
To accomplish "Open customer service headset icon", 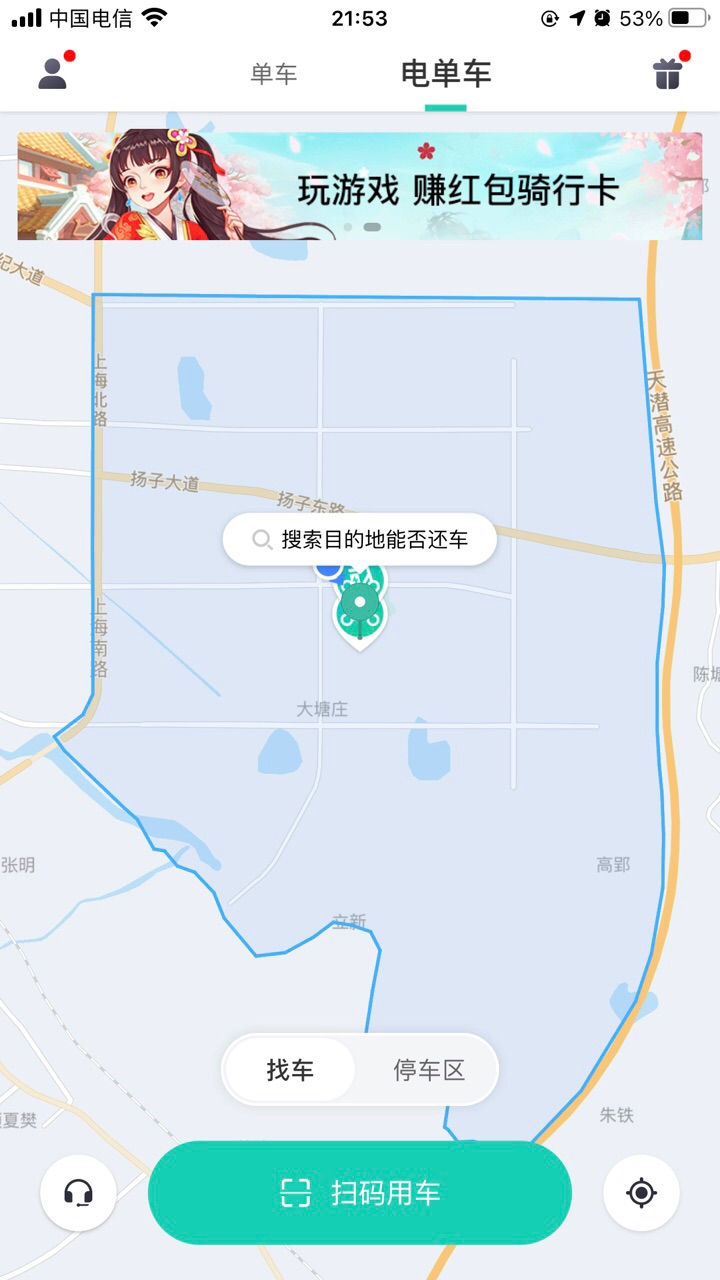I will 78,1193.
